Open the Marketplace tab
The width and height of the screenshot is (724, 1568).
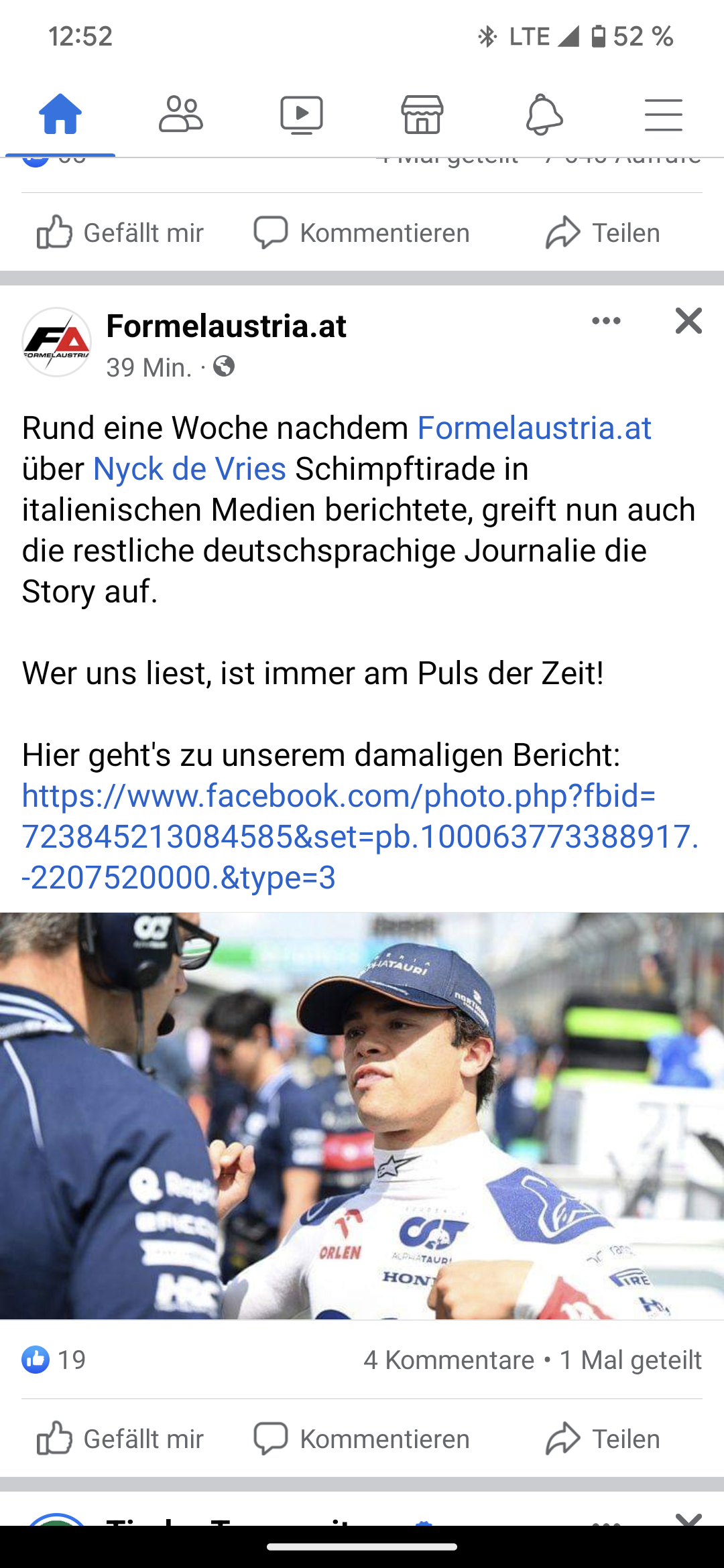click(x=422, y=115)
